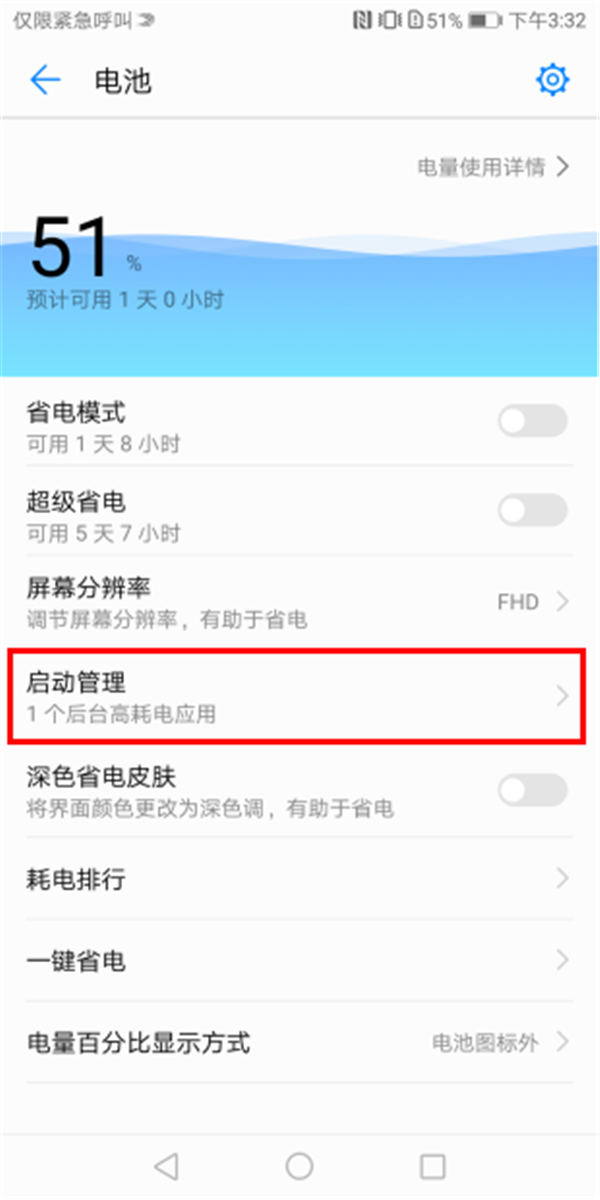The width and height of the screenshot is (600, 1200).
Task: Open recent apps with the square button
Action: point(432,1166)
